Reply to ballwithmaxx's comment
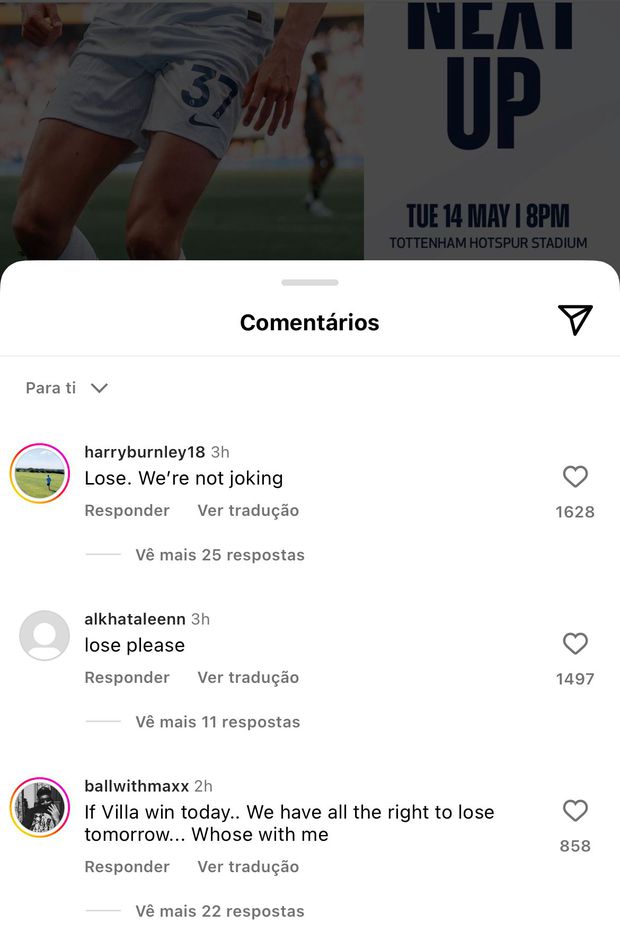Image resolution: width=620 pixels, height=931 pixels. click(127, 867)
